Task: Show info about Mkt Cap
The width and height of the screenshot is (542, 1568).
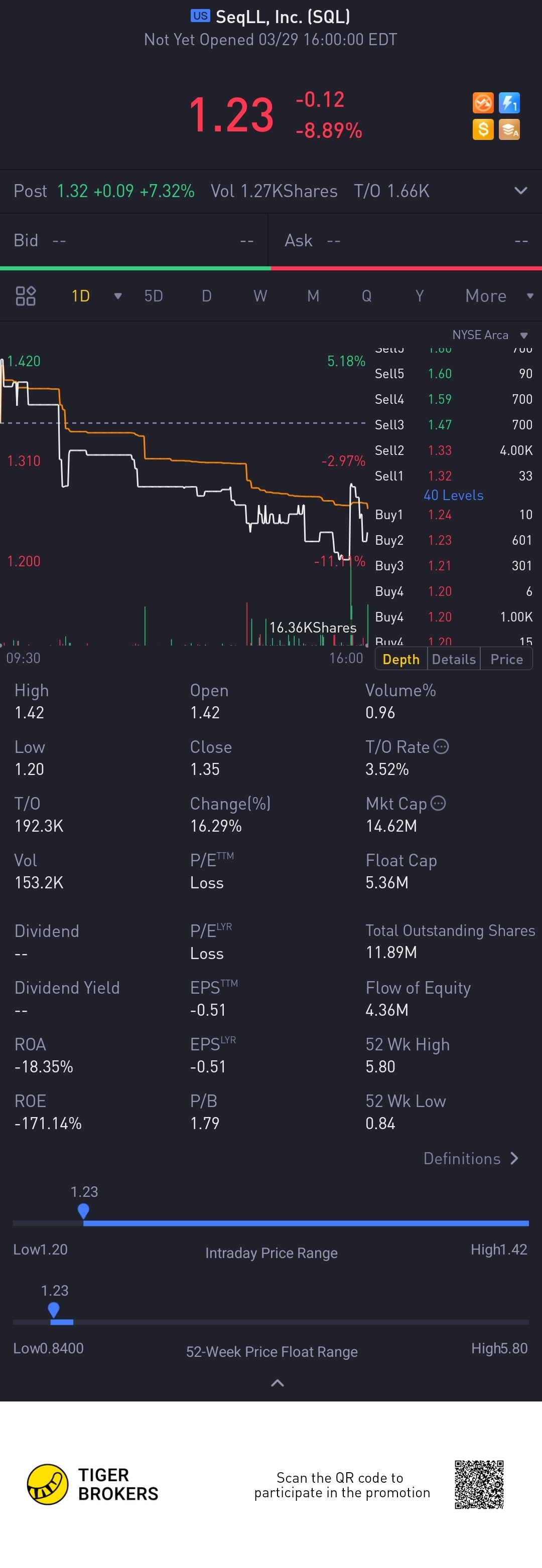Action: tap(438, 804)
